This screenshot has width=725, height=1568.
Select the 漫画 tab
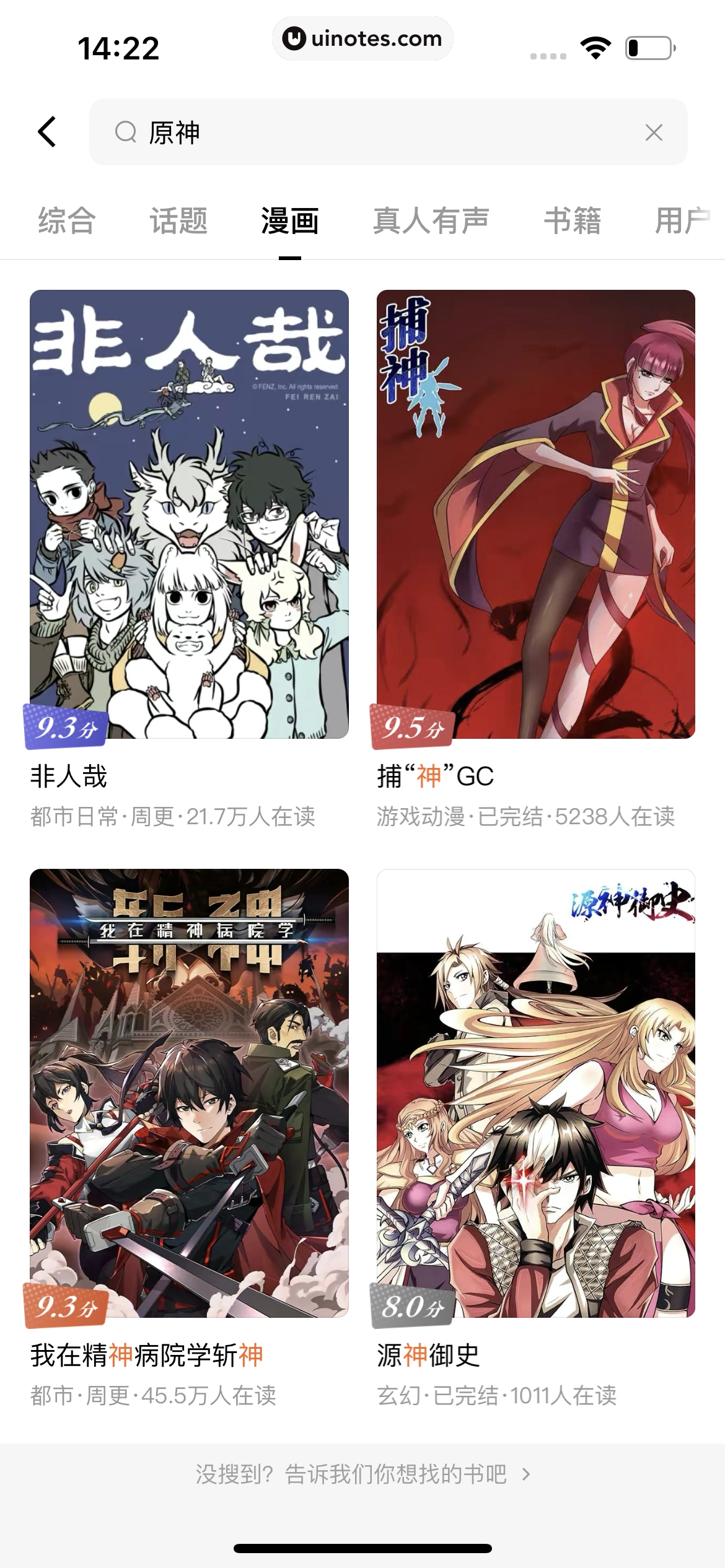click(290, 221)
